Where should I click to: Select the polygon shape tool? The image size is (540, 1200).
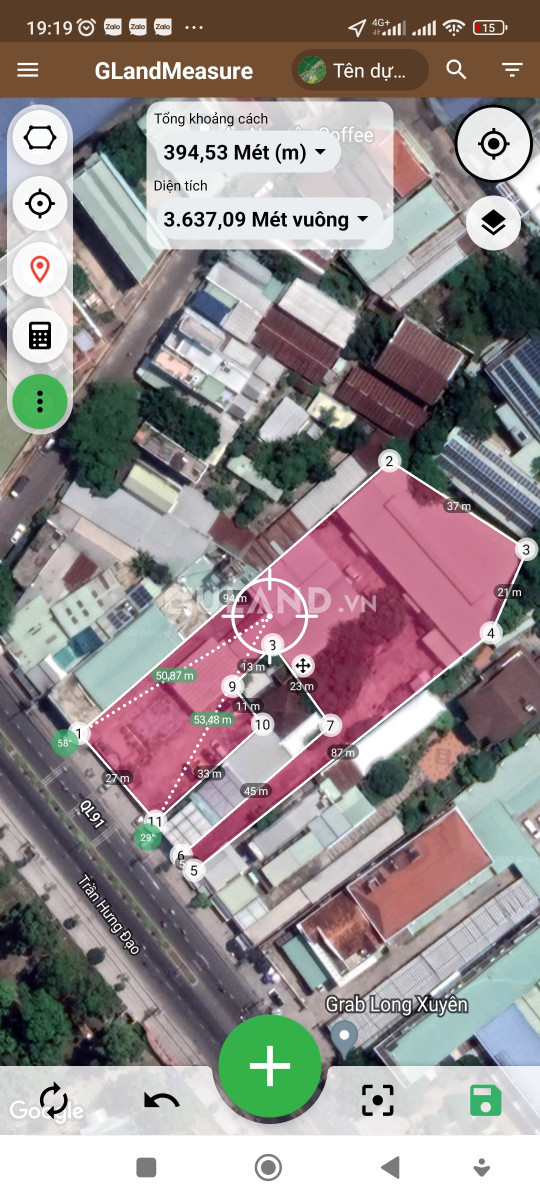point(40,139)
